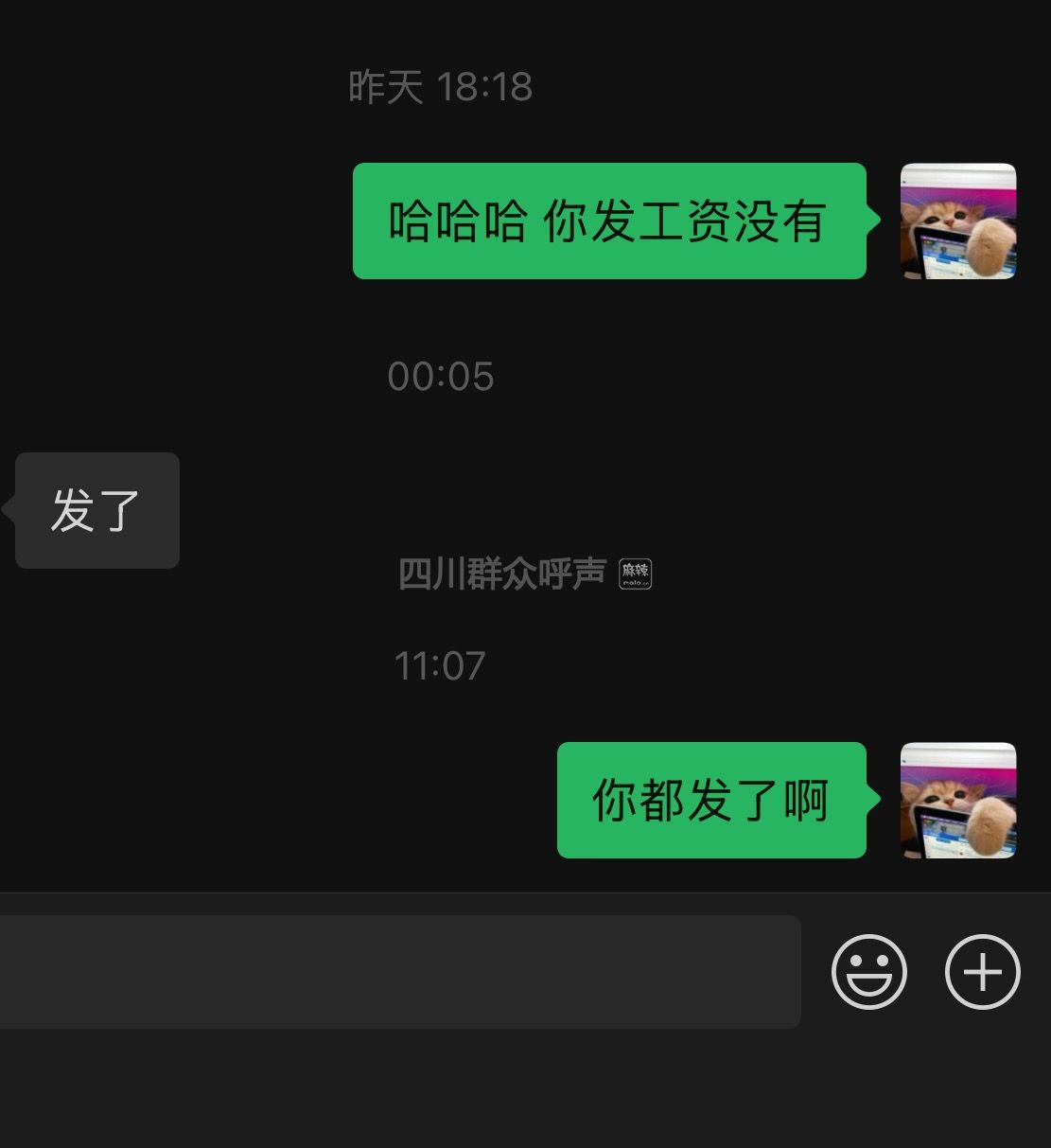Tap the cat avatar beside 哈哈哈 你发工资没有
The width and height of the screenshot is (1051, 1148).
[x=957, y=221]
